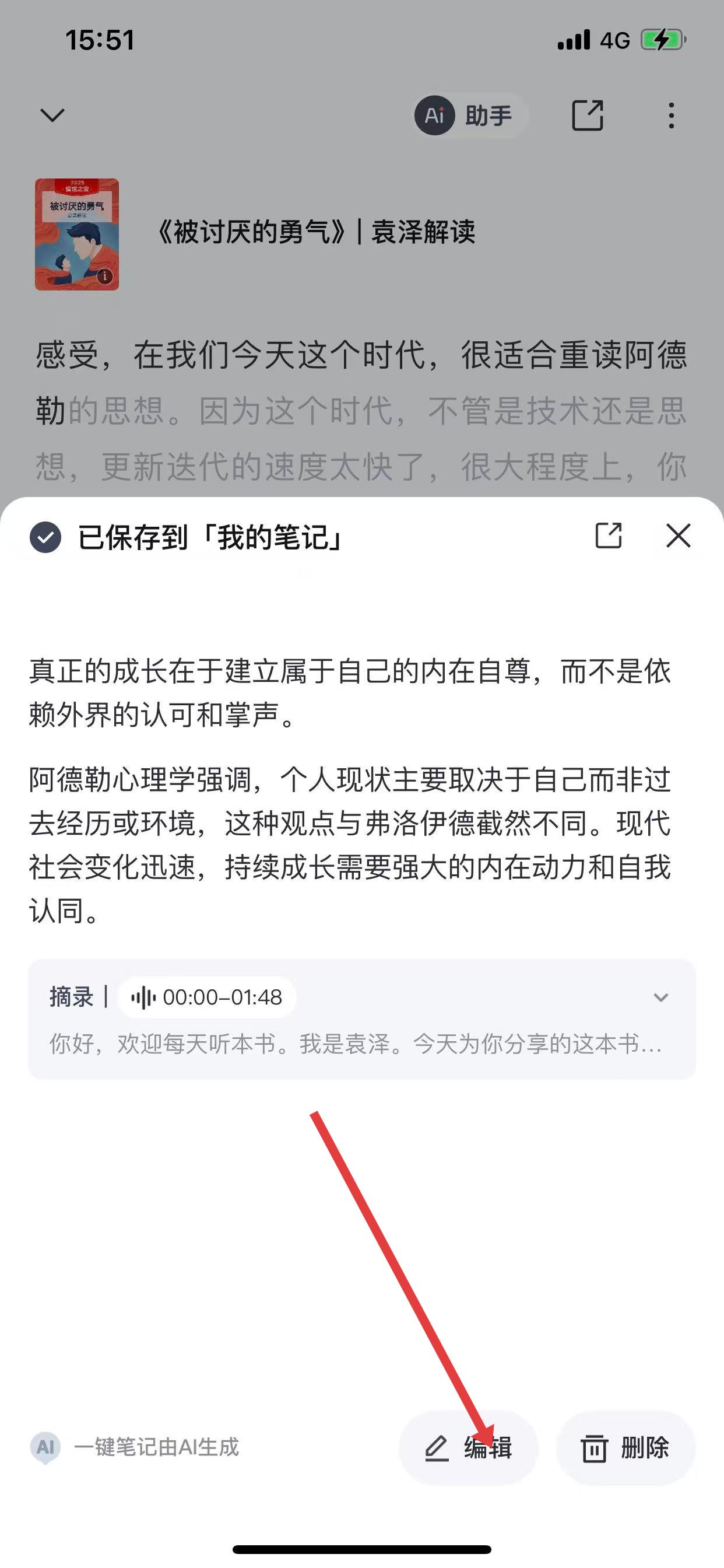Collapse the page with the down chevron

pos(52,115)
